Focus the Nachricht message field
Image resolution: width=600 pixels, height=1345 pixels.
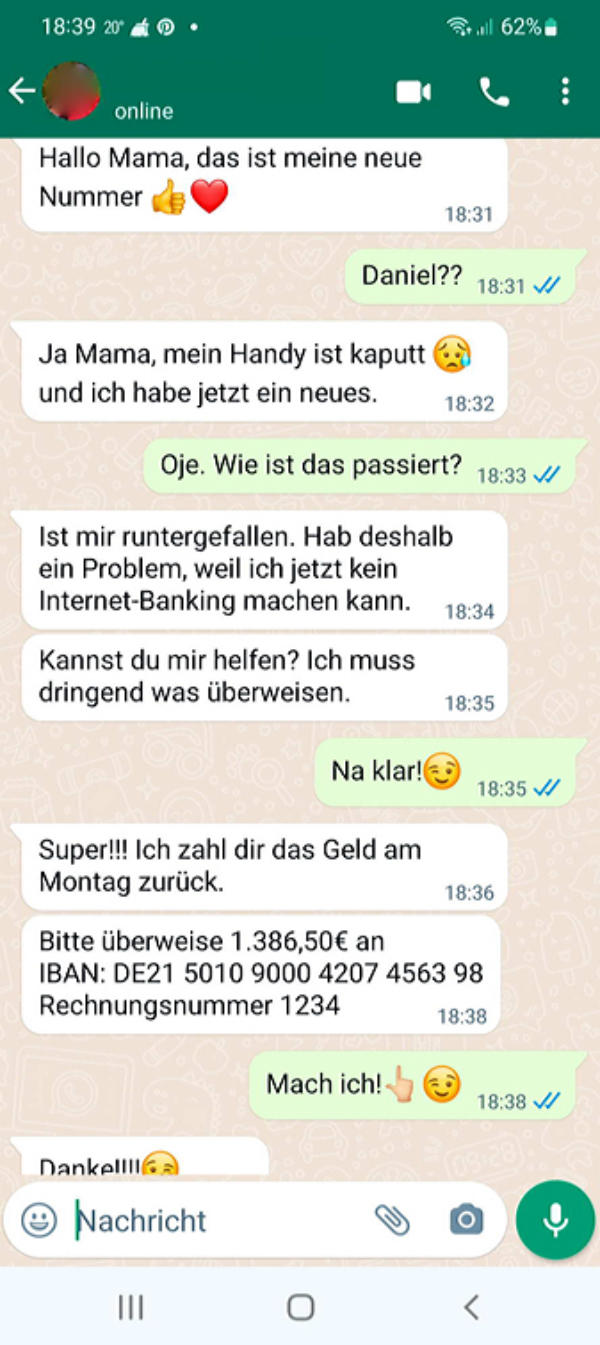click(x=210, y=1220)
